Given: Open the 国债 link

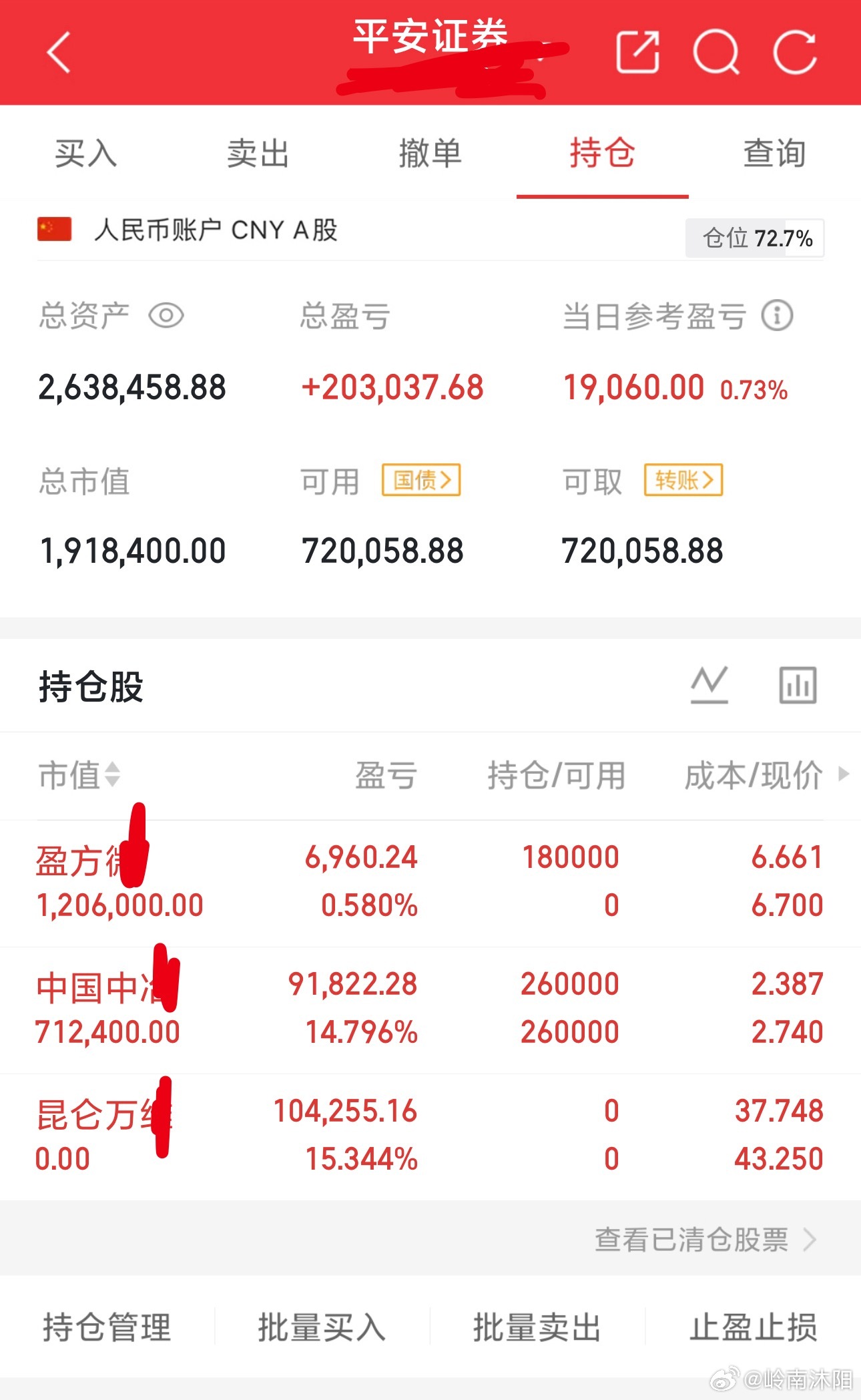Looking at the screenshot, I should (421, 480).
